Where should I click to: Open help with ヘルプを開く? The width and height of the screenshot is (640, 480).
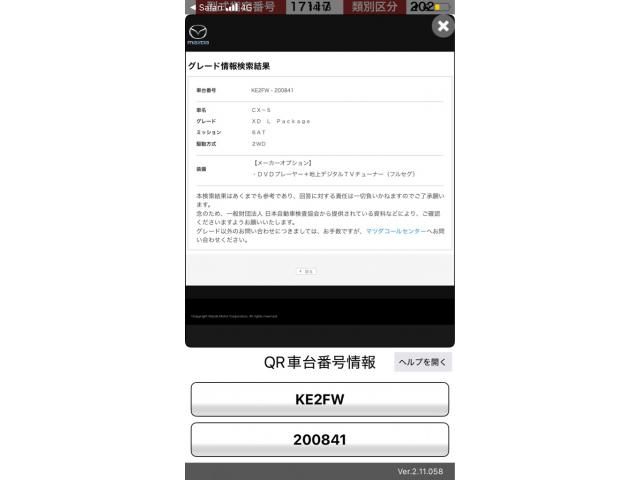(423, 362)
